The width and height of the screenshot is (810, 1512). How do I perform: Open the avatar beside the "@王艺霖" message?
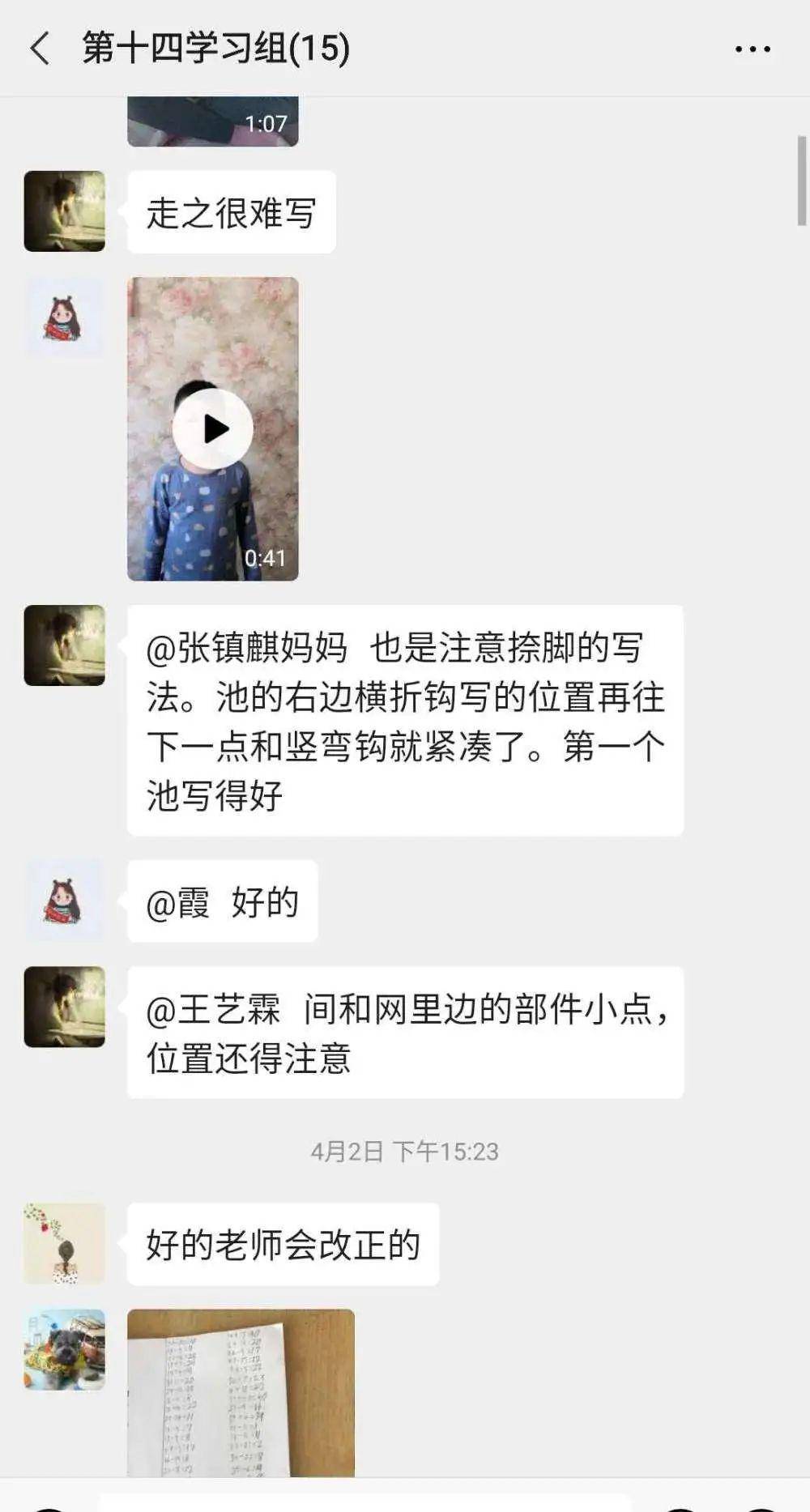coord(65,1007)
